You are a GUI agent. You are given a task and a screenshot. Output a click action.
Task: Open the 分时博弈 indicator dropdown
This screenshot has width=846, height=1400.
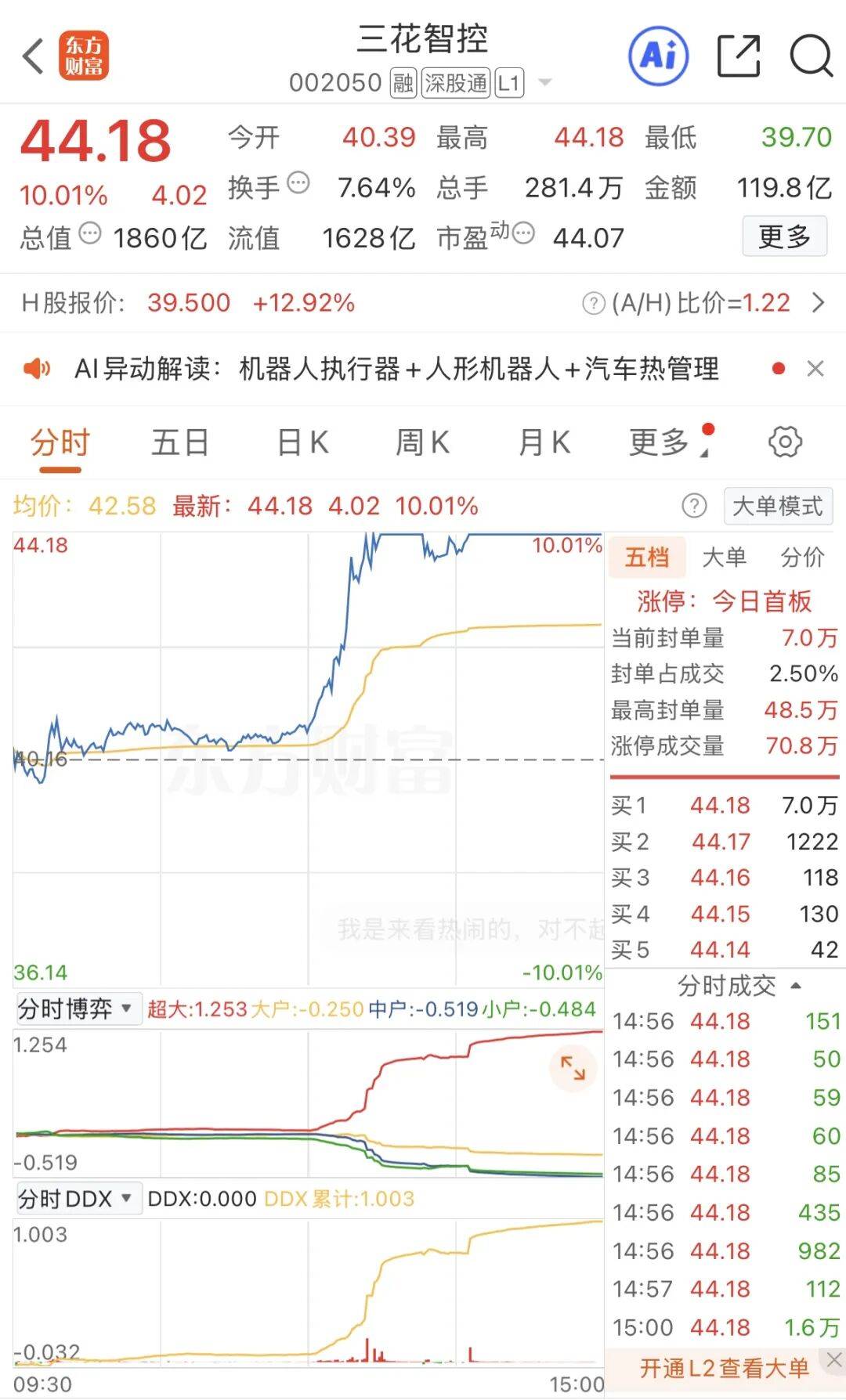pyautogui.click(x=76, y=1009)
